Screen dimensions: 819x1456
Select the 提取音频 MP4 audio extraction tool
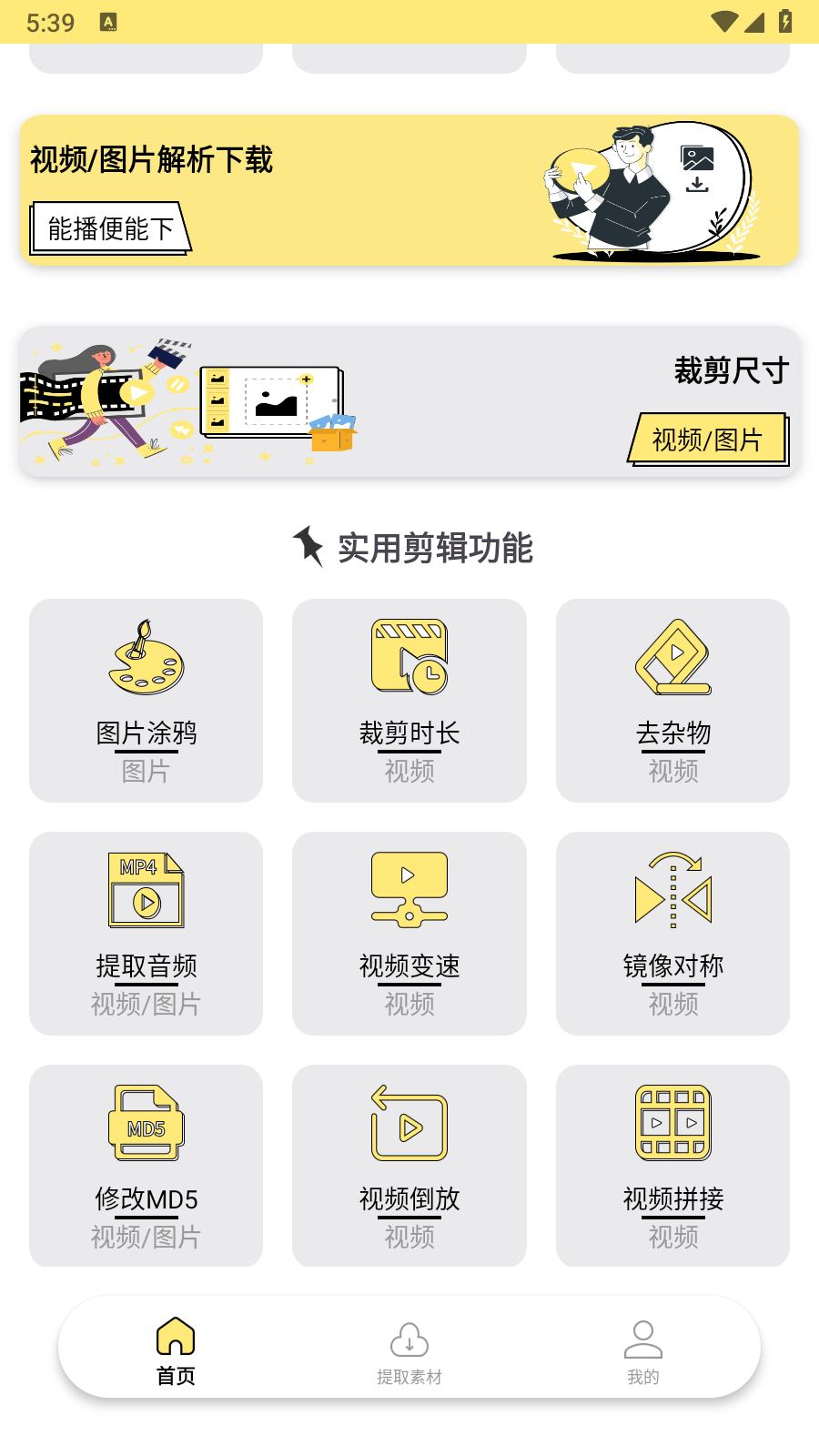coord(146,933)
